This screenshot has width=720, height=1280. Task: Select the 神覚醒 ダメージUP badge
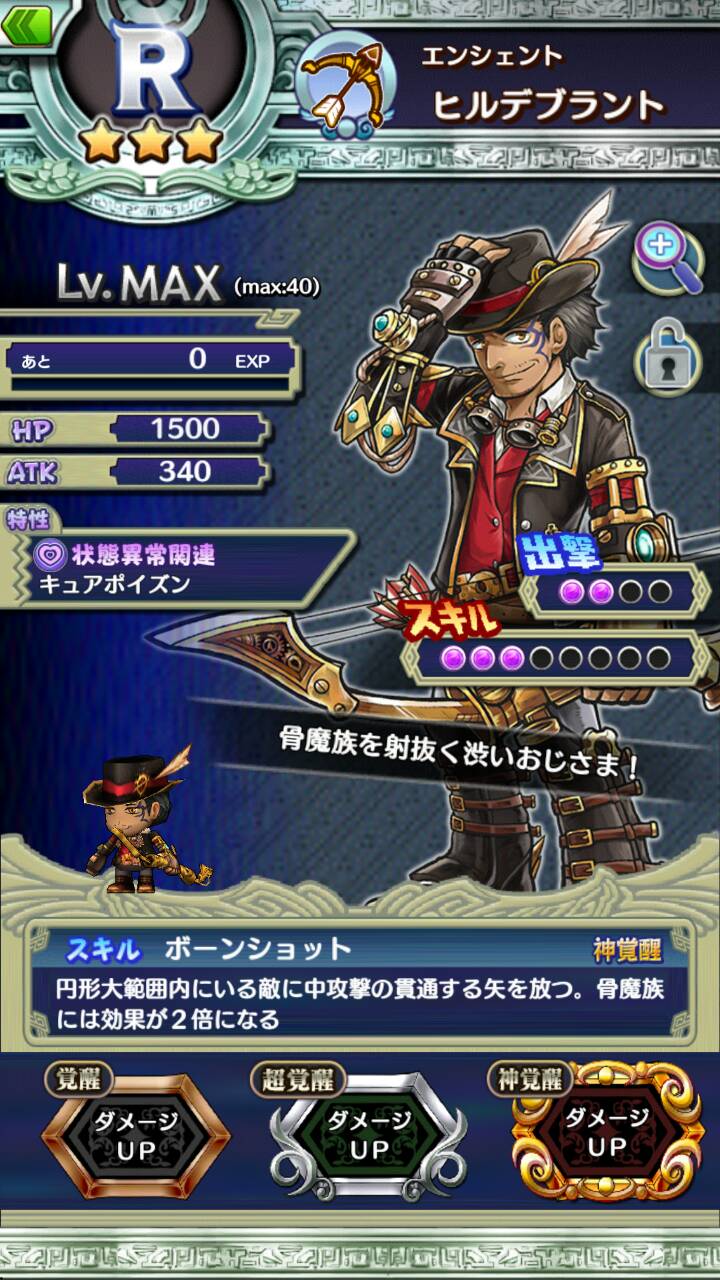[x=606, y=1133]
